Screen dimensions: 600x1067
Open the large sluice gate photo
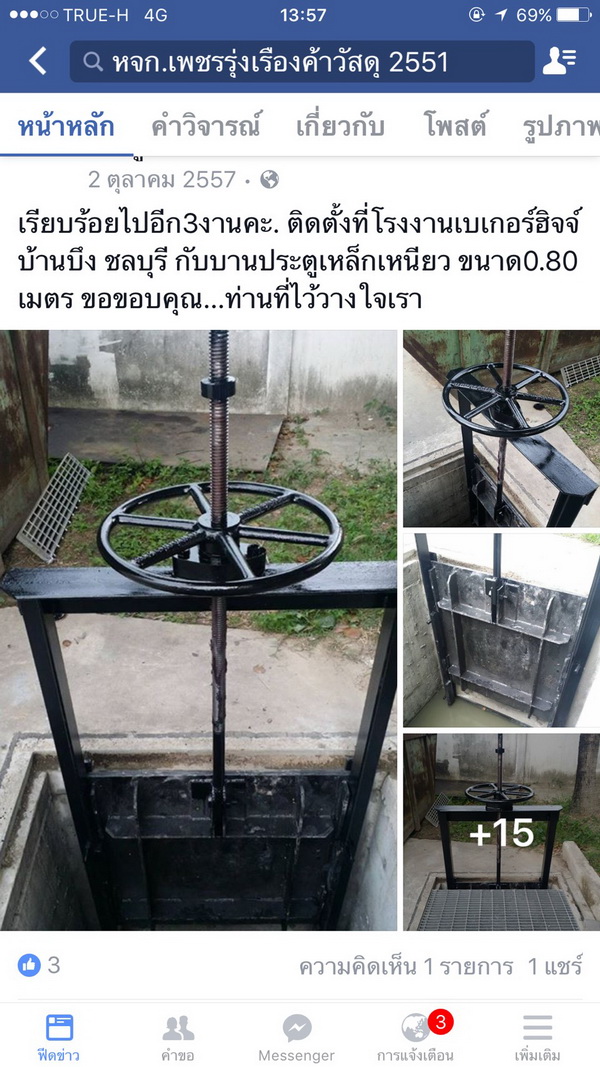tap(198, 630)
